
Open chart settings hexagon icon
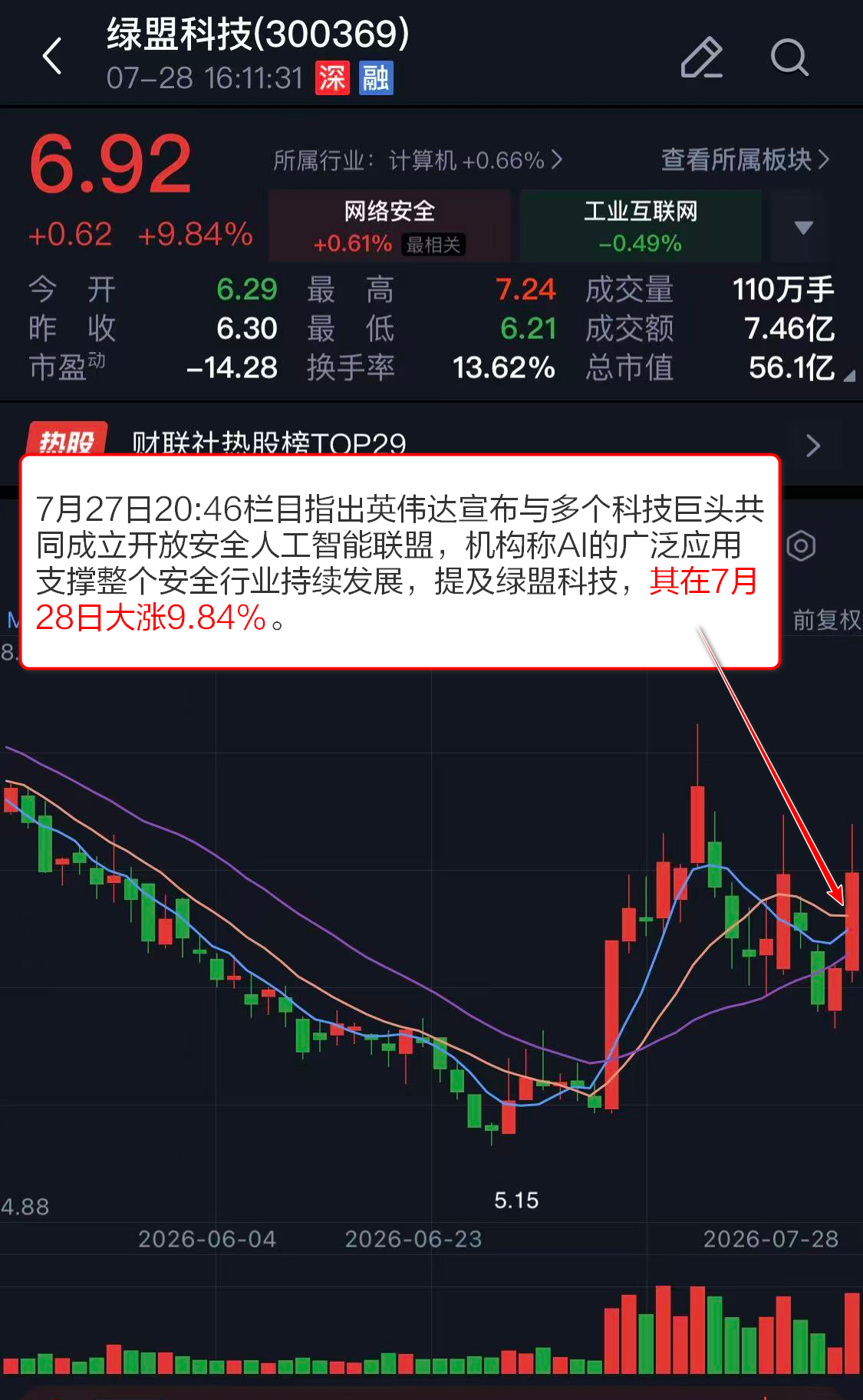802,546
